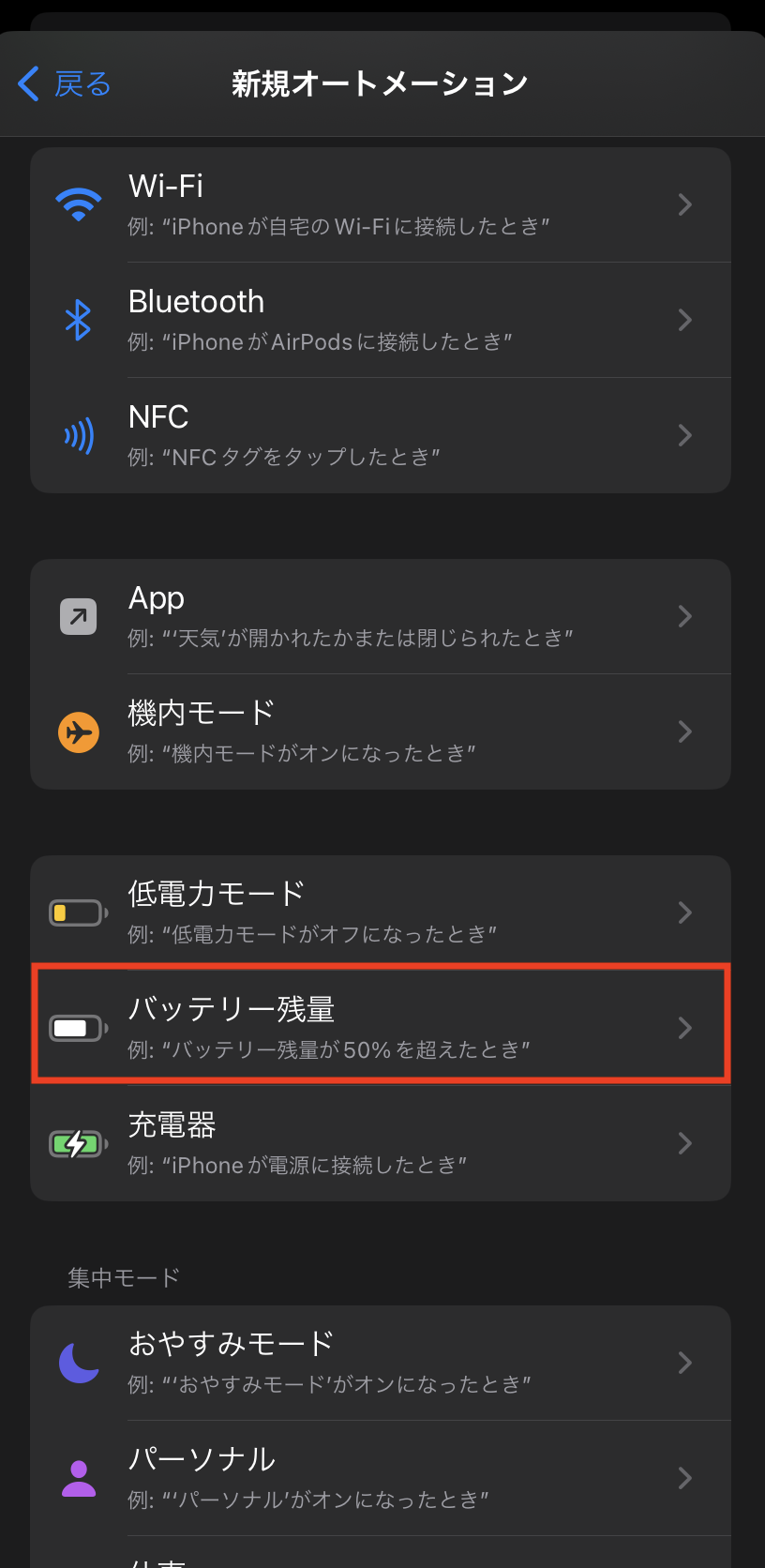Go back with the 戻る button
This screenshot has width=765, height=1568.
pyautogui.click(x=64, y=84)
